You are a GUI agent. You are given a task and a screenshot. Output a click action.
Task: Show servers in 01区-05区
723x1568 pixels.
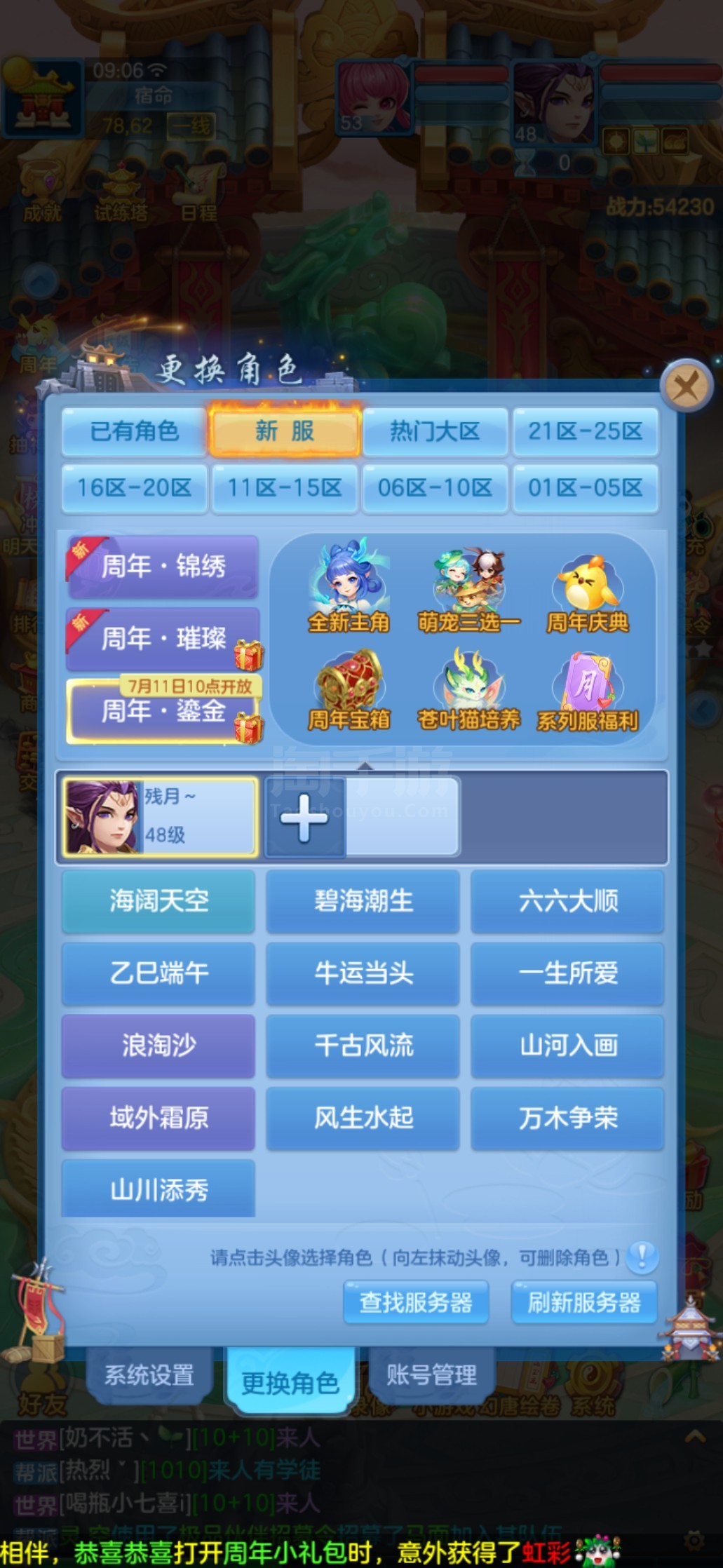(x=586, y=487)
